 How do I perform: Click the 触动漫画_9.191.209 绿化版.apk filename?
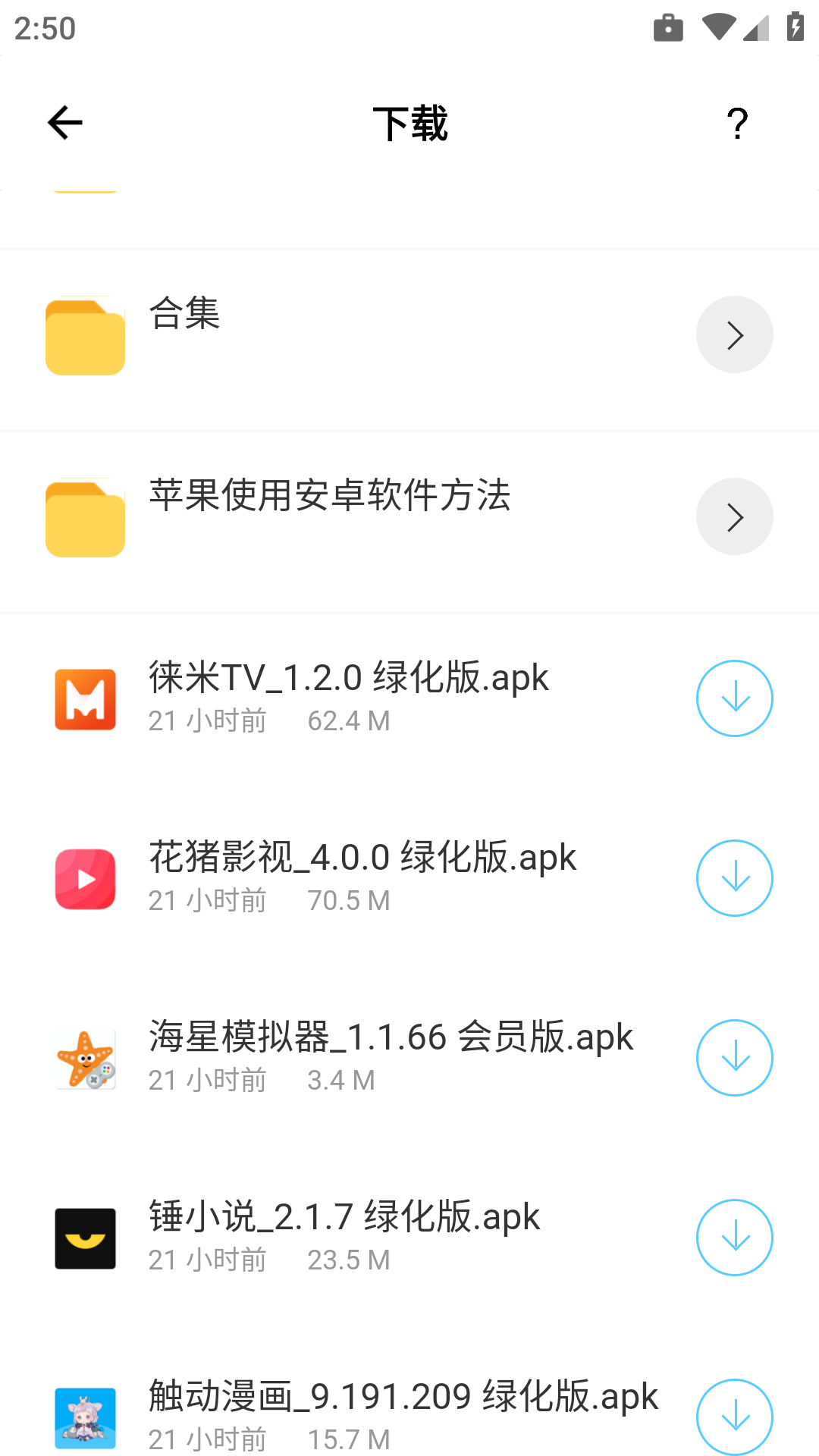401,1396
